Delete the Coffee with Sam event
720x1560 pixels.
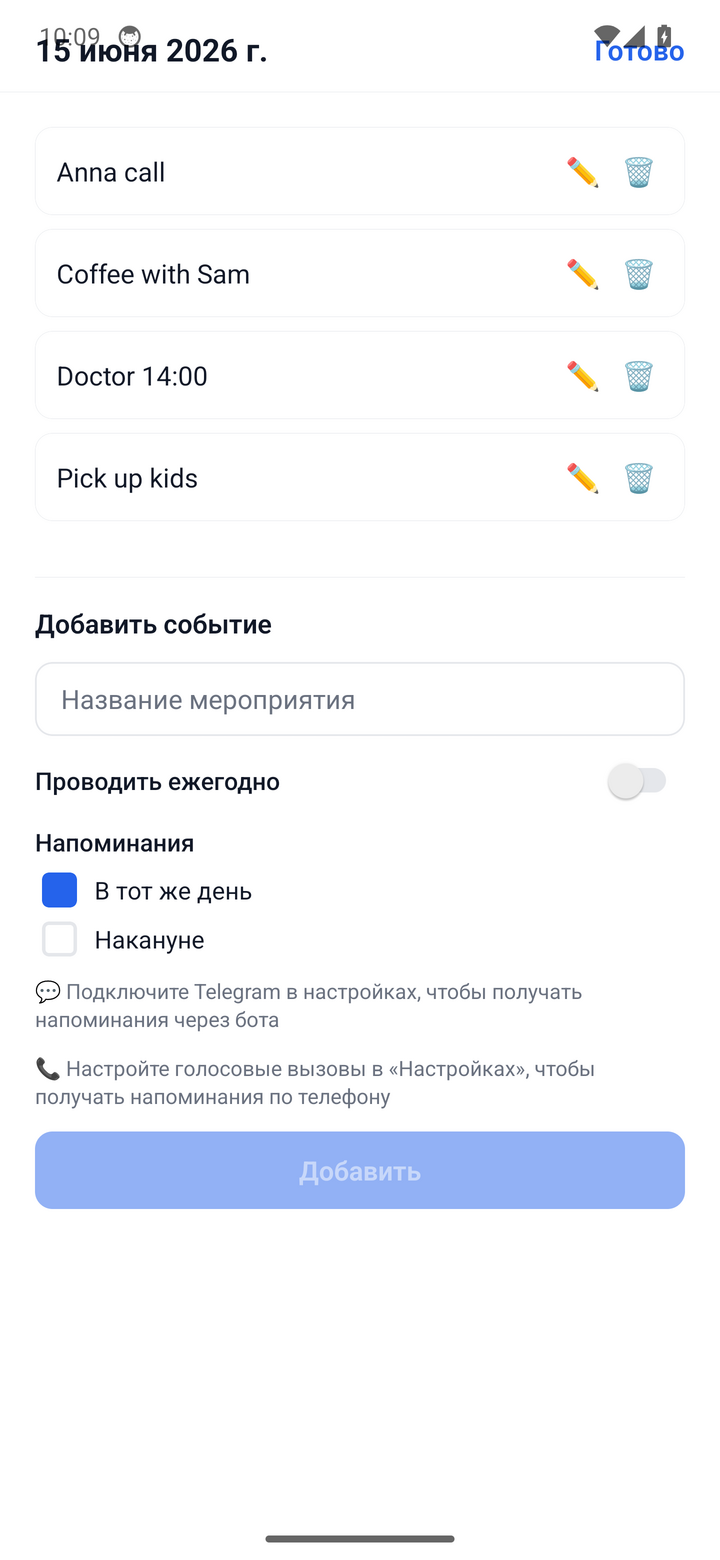coord(639,274)
